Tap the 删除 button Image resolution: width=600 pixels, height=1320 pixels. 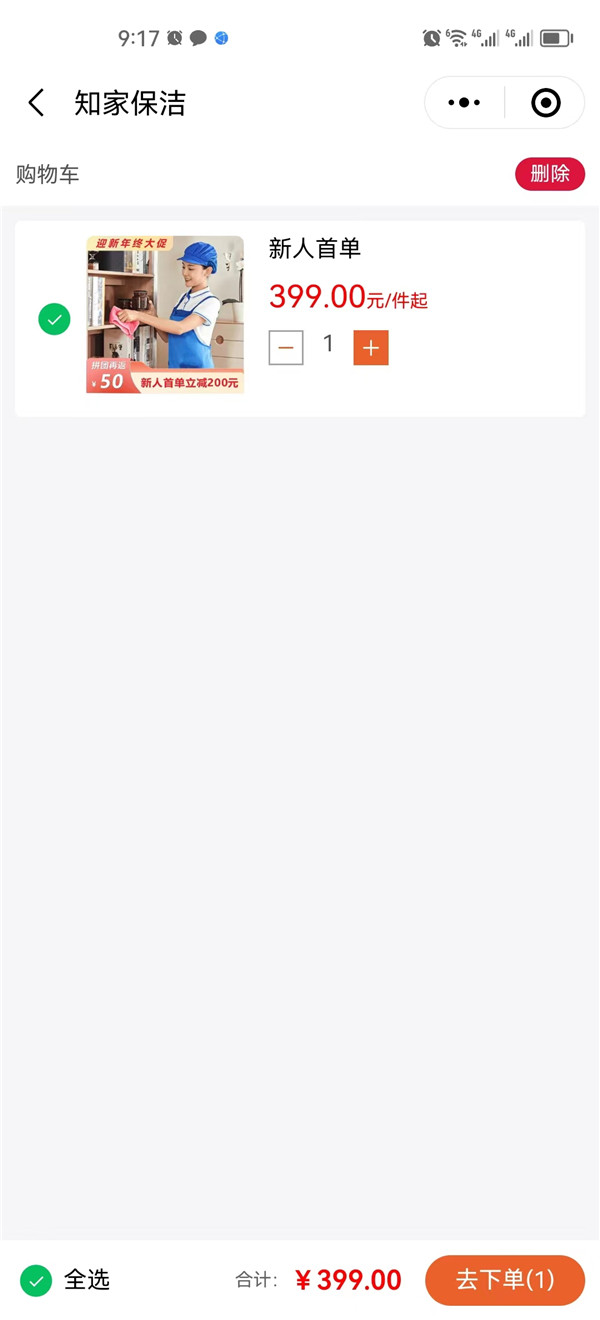click(x=549, y=174)
